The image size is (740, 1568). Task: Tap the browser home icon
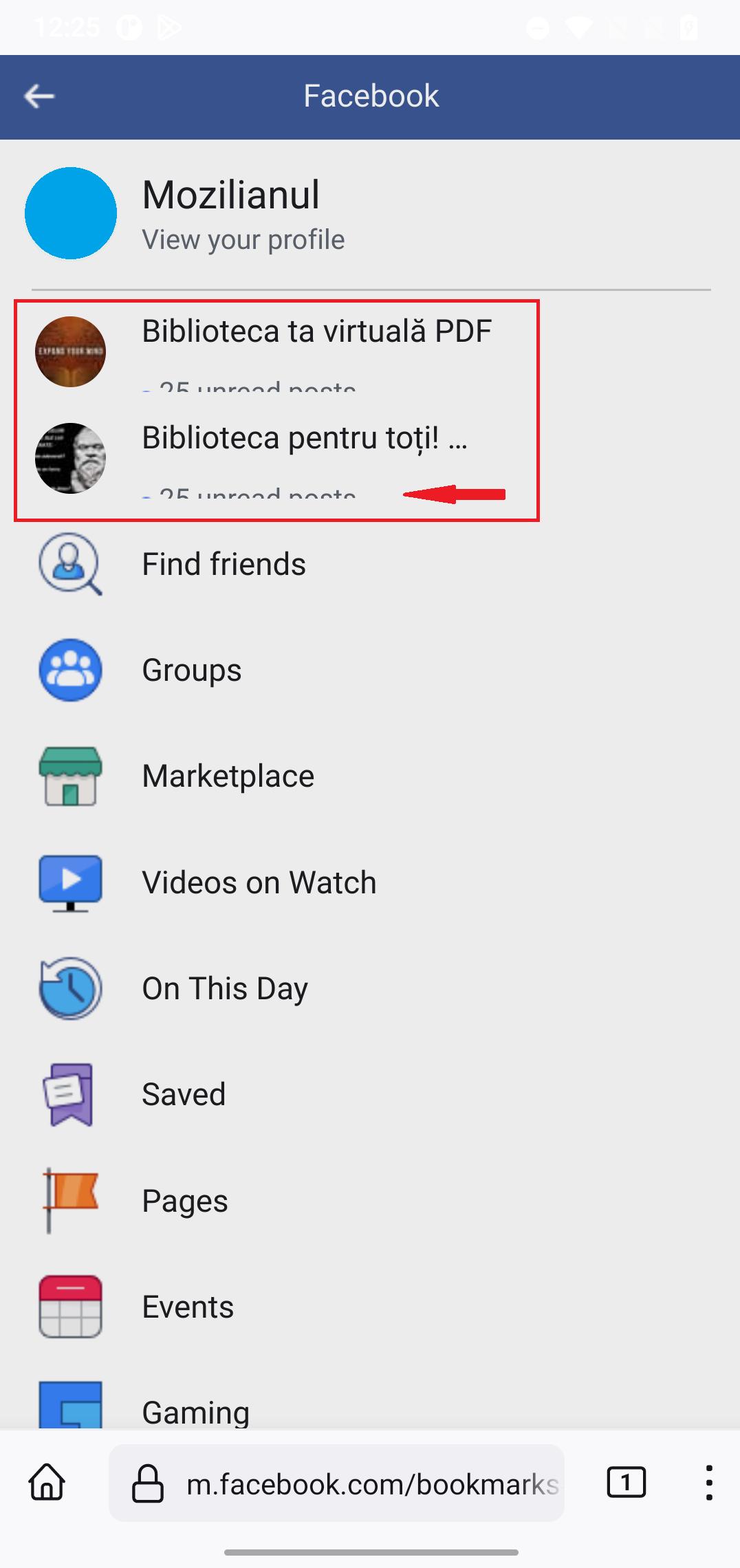(x=45, y=1483)
